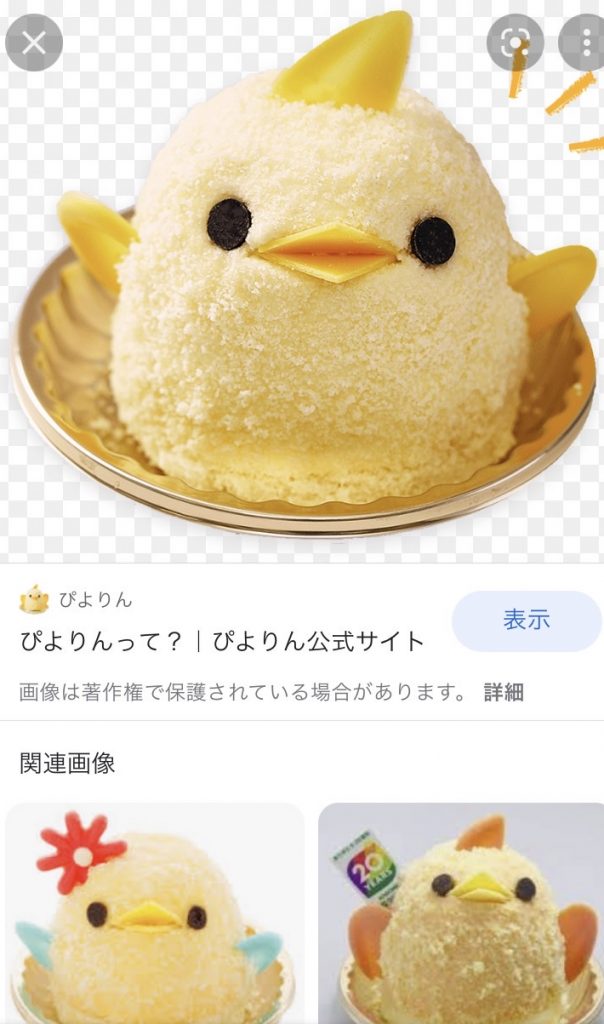This screenshot has height=1024, width=604.
Task: Open 詳細 about image copyright
Action: (x=503, y=692)
